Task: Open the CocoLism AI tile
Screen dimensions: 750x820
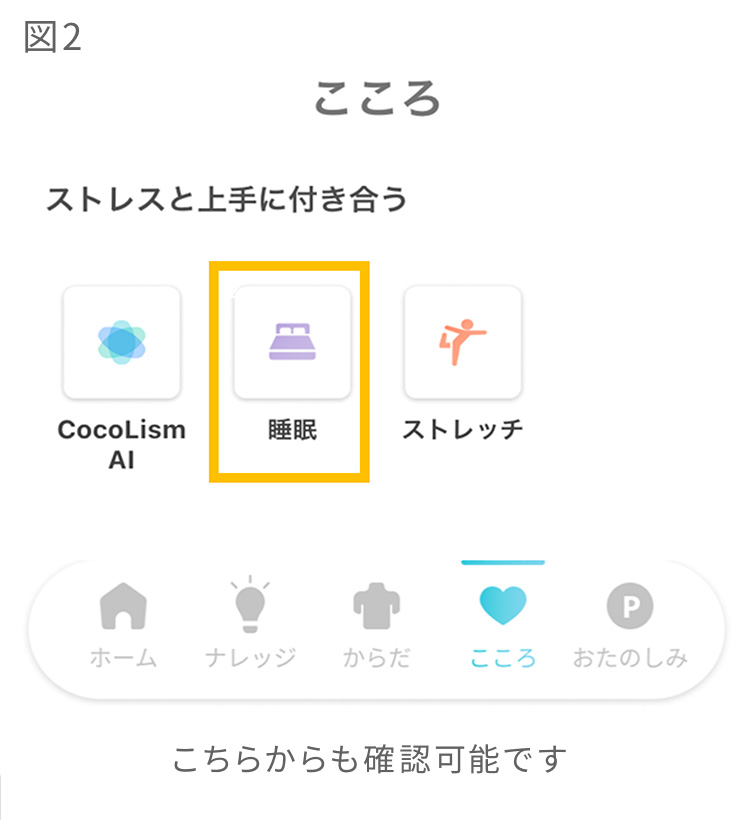Action: (x=122, y=343)
